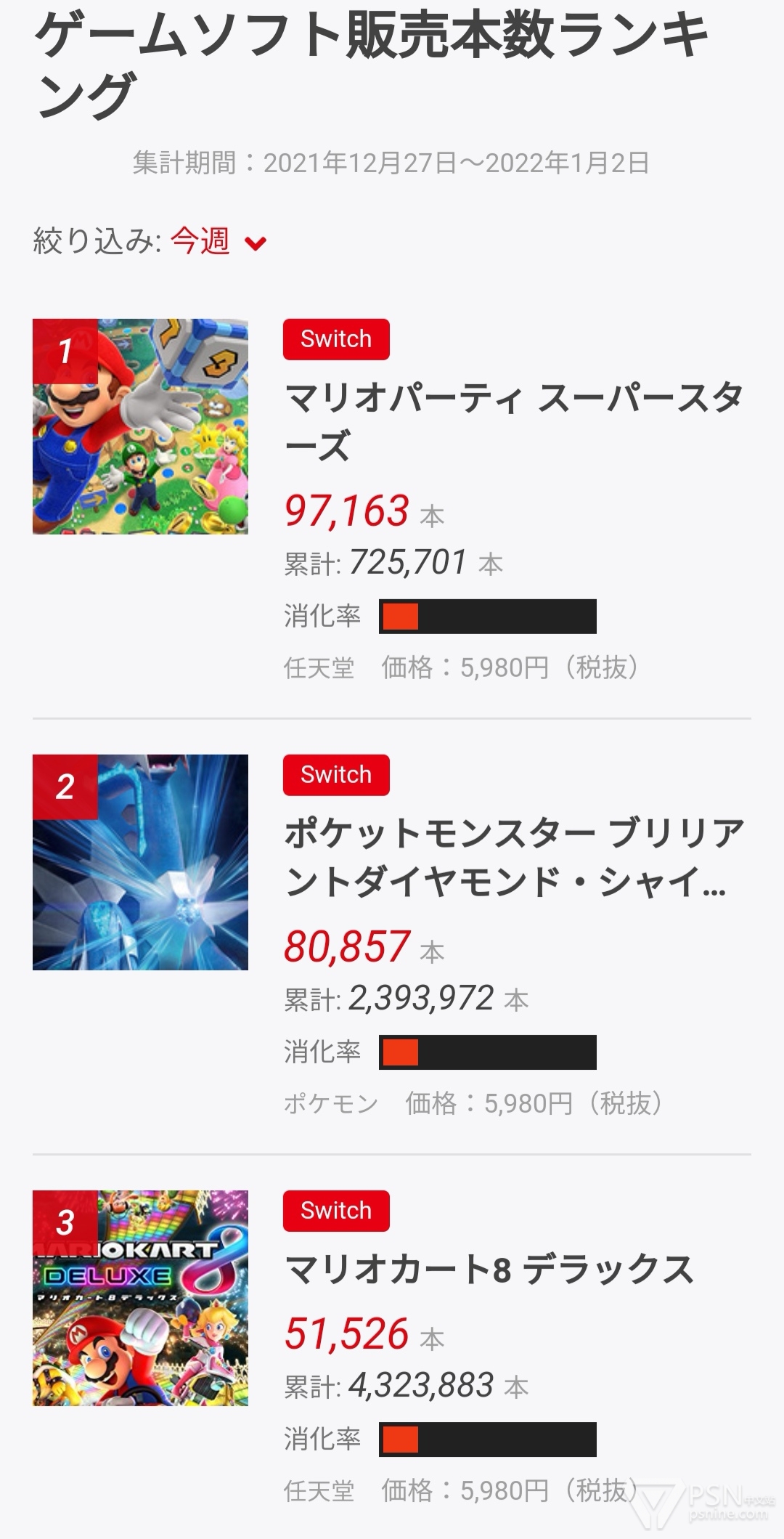Open the マリオパーティ スーパースターズ cover image
The image size is (784, 1539).
(140, 427)
